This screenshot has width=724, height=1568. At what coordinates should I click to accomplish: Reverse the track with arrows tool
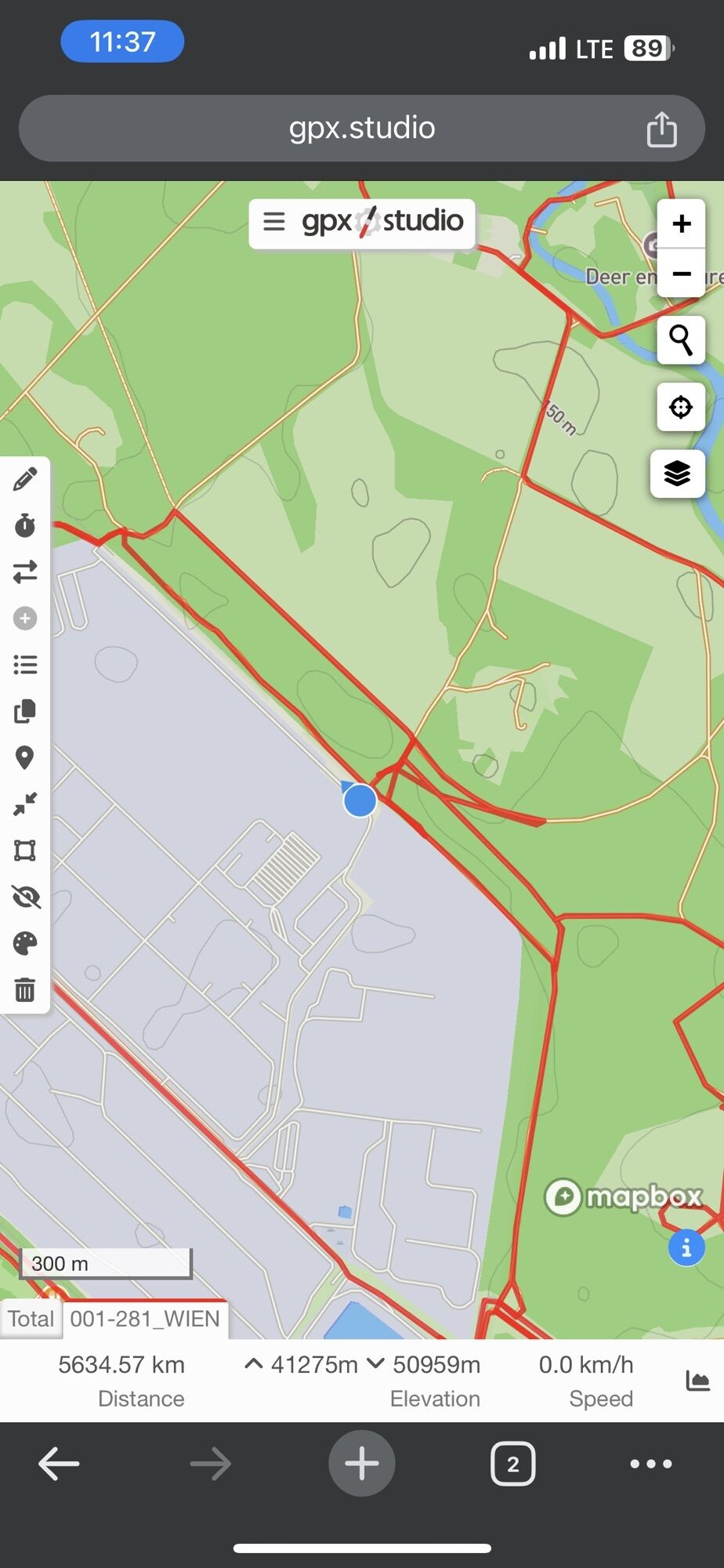(x=25, y=572)
